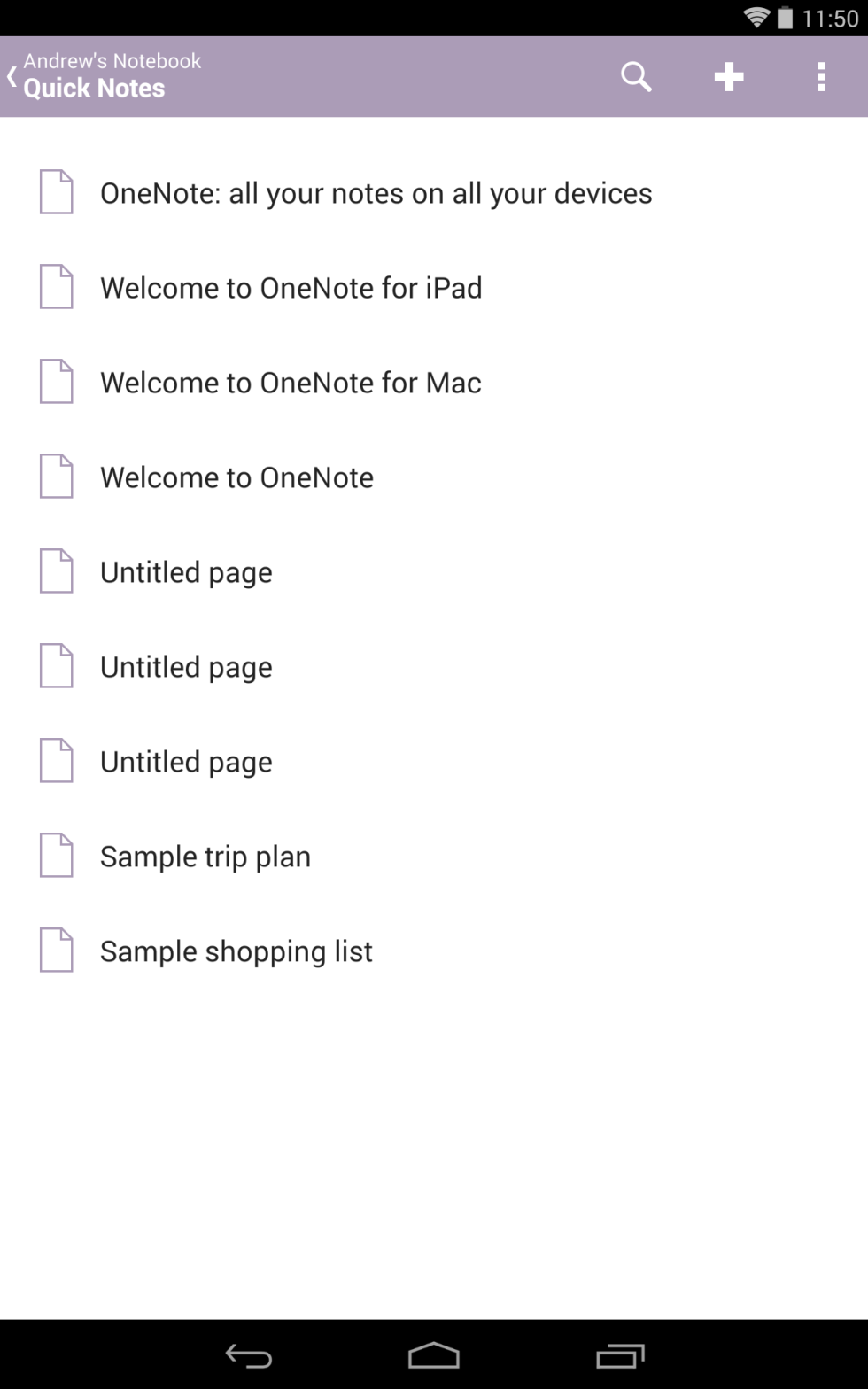Open the Quick Notes section title
Screen dimensions: 868x1389
point(94,88)
